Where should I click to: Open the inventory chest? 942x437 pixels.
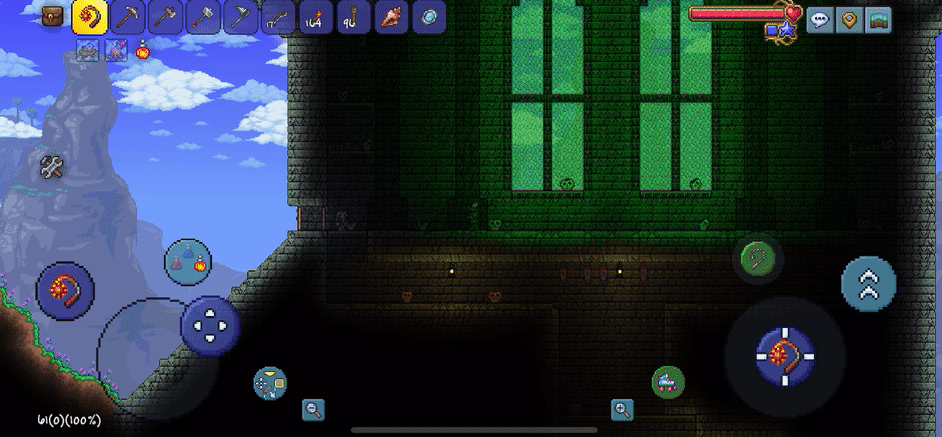tap(53, 16)
